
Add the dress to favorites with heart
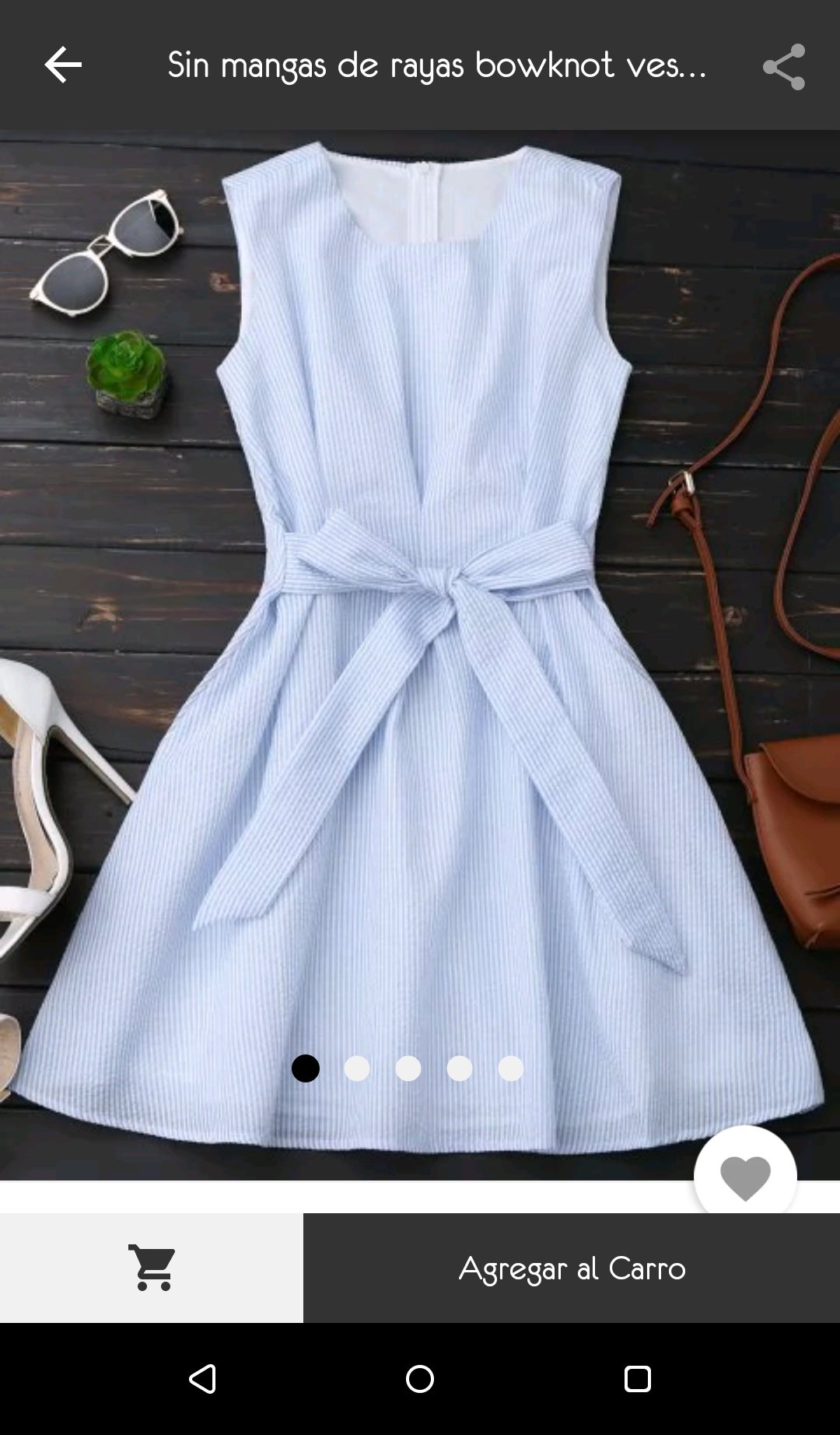click(x=745, y=1176)
